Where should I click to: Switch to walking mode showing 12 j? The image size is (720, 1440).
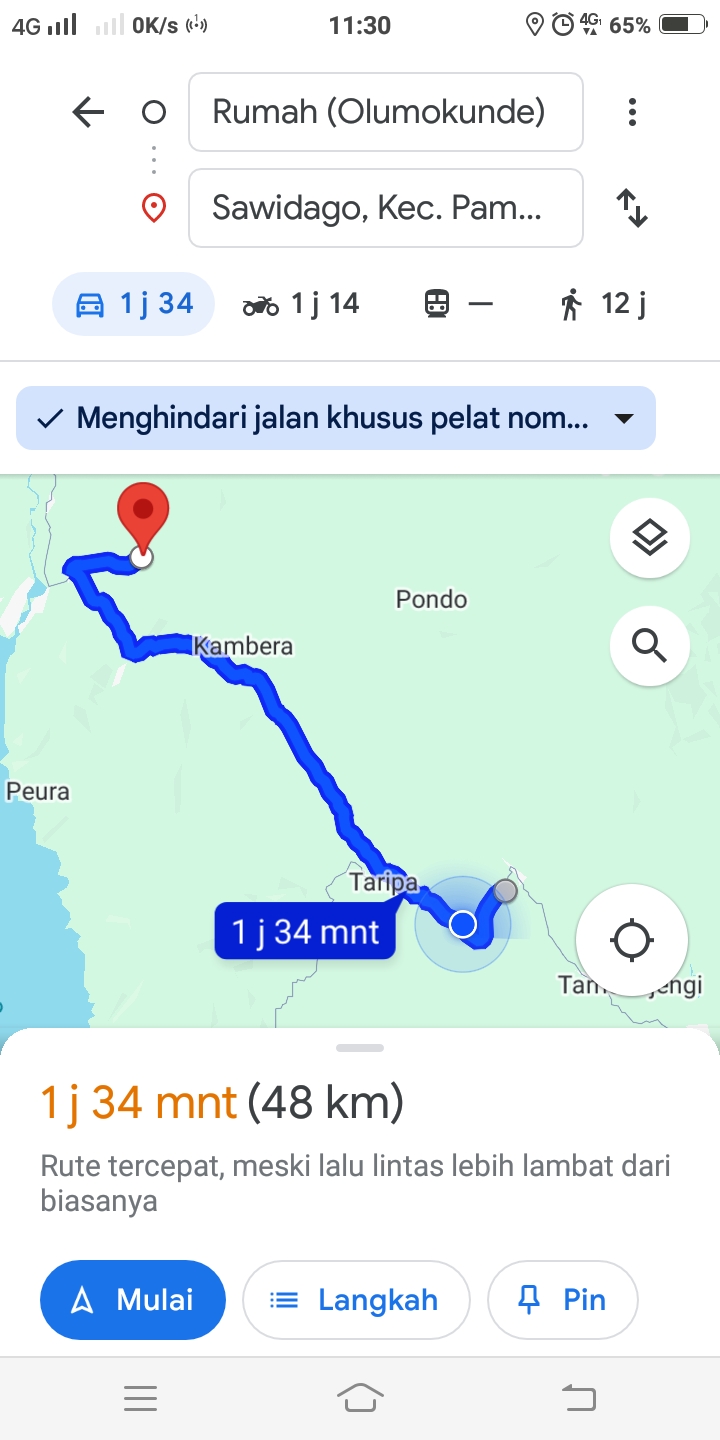click(603, 304)
